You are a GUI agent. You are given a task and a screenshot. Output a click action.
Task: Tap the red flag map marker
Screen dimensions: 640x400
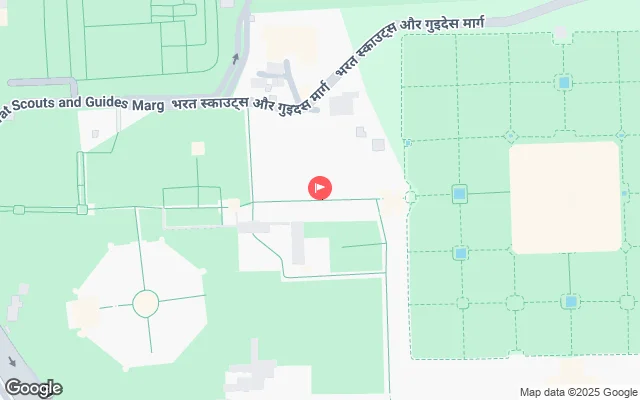[x=320, y=187]
